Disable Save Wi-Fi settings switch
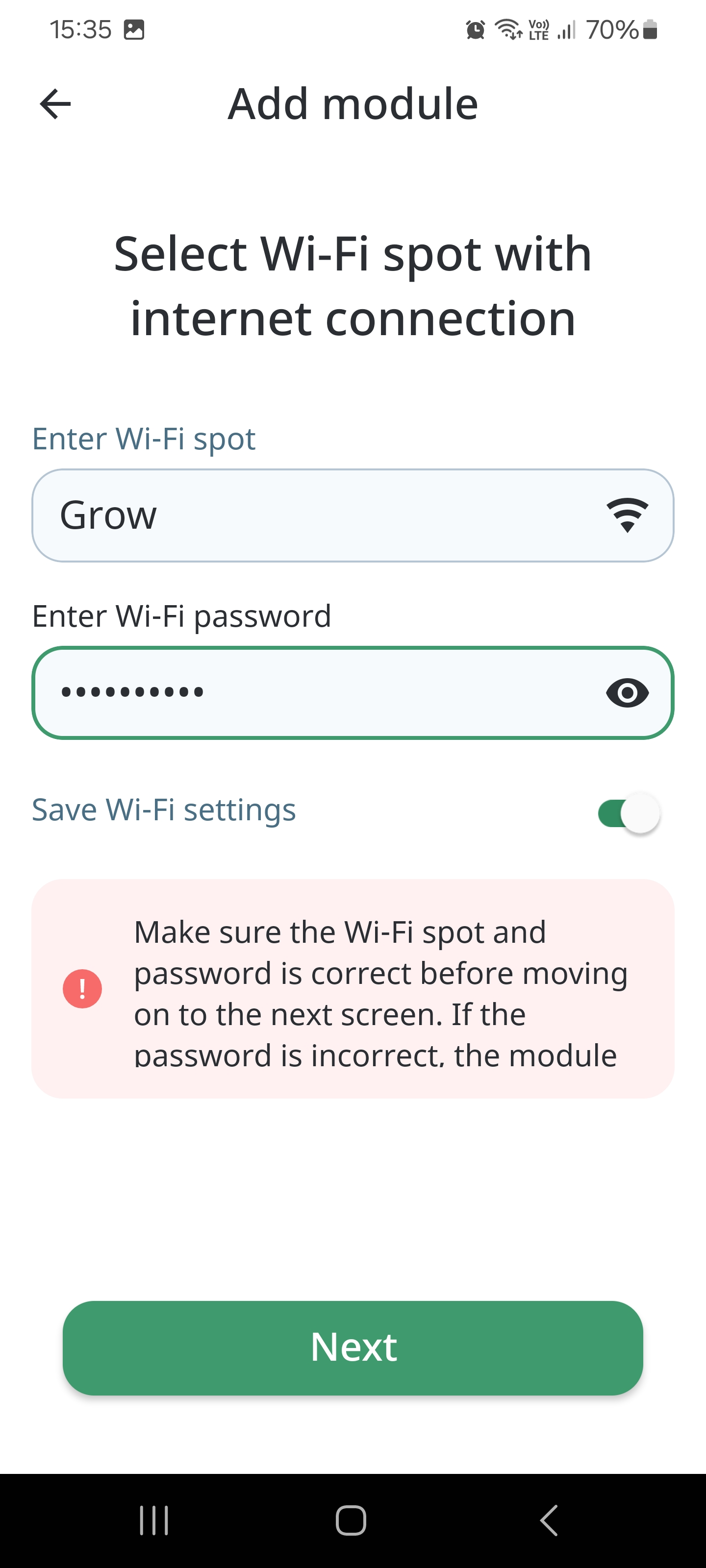The width and height of the screenshot is (706, 1568). pos(628,813)
